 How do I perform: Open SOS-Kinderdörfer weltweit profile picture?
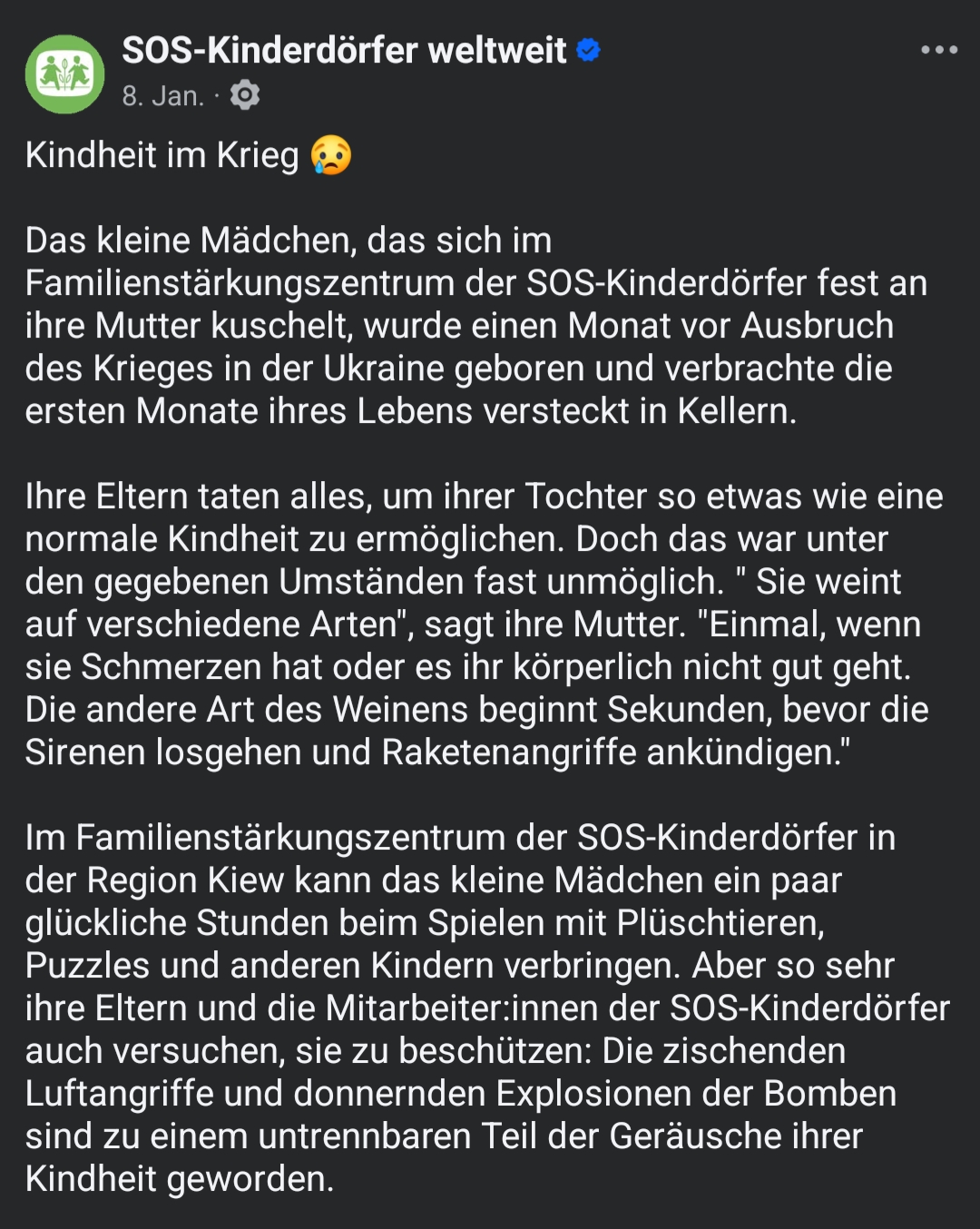(x=64, y=74)
